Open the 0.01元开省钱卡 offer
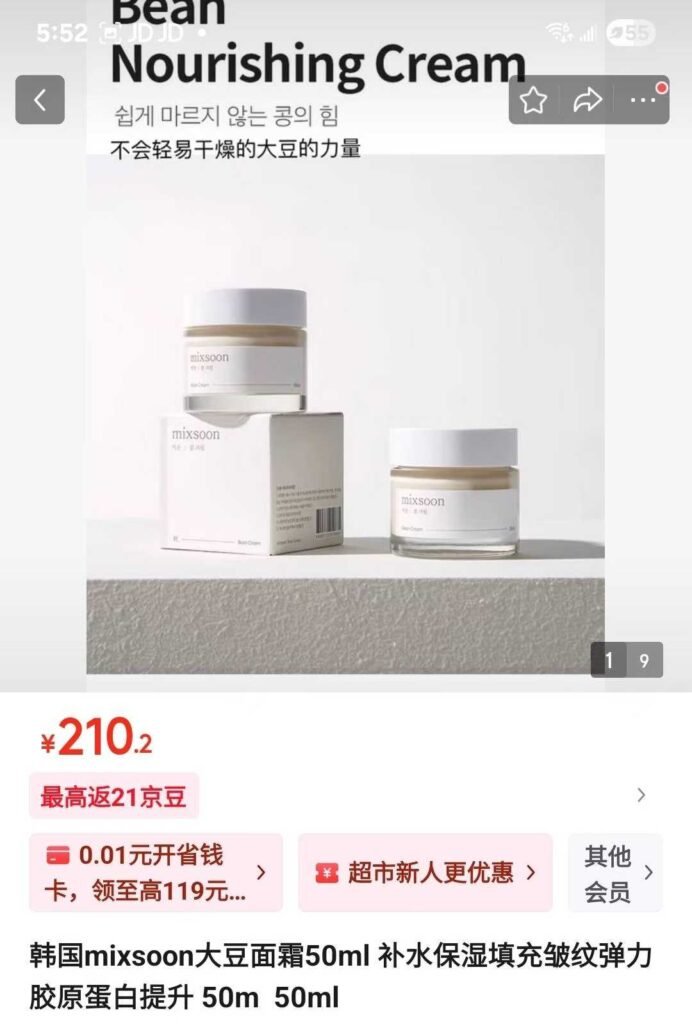This screenshot has width=692, height=1024. (156, 872)
